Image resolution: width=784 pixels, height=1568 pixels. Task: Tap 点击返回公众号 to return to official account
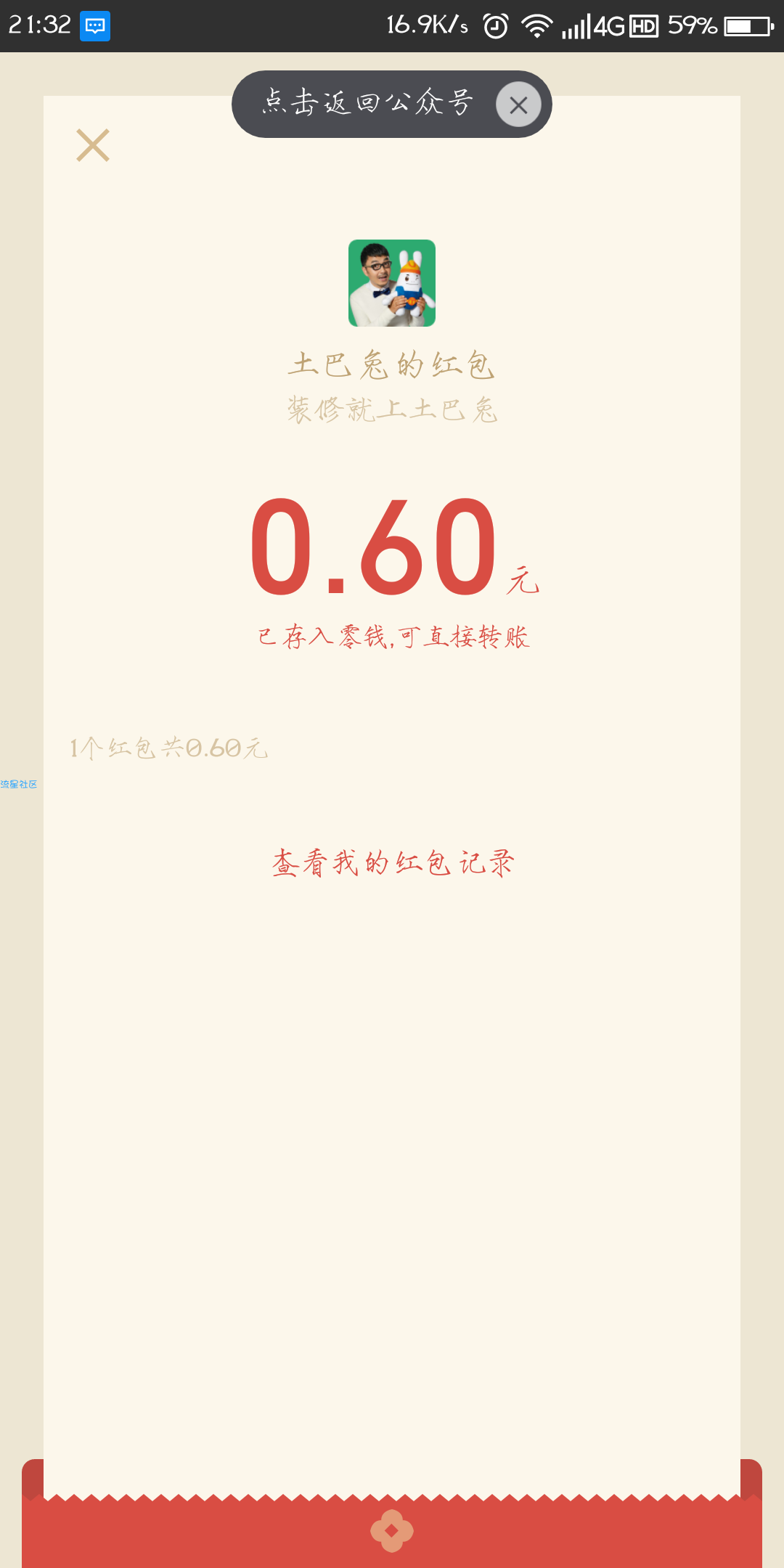point(368,102)
